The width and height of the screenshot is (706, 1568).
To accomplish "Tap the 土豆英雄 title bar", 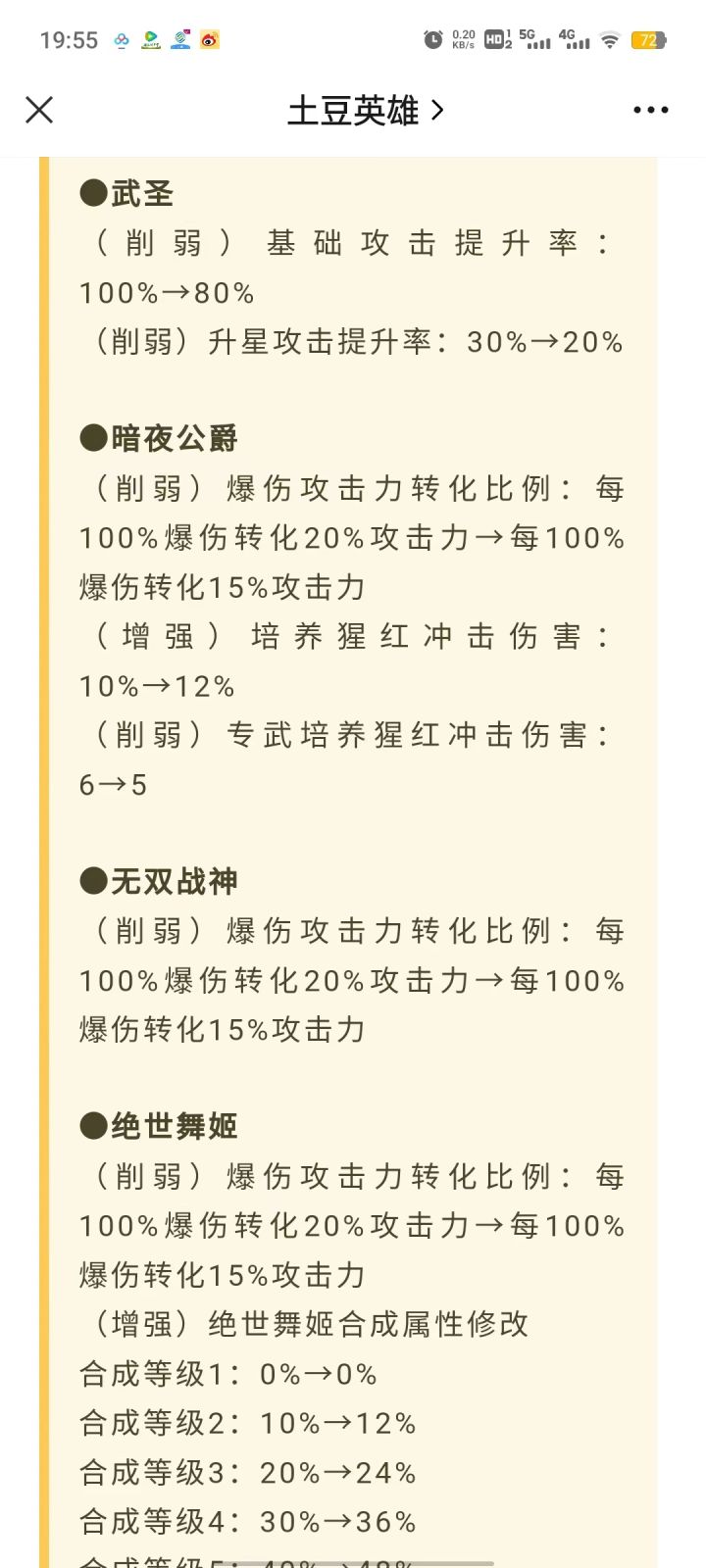I will pos(353,110).
